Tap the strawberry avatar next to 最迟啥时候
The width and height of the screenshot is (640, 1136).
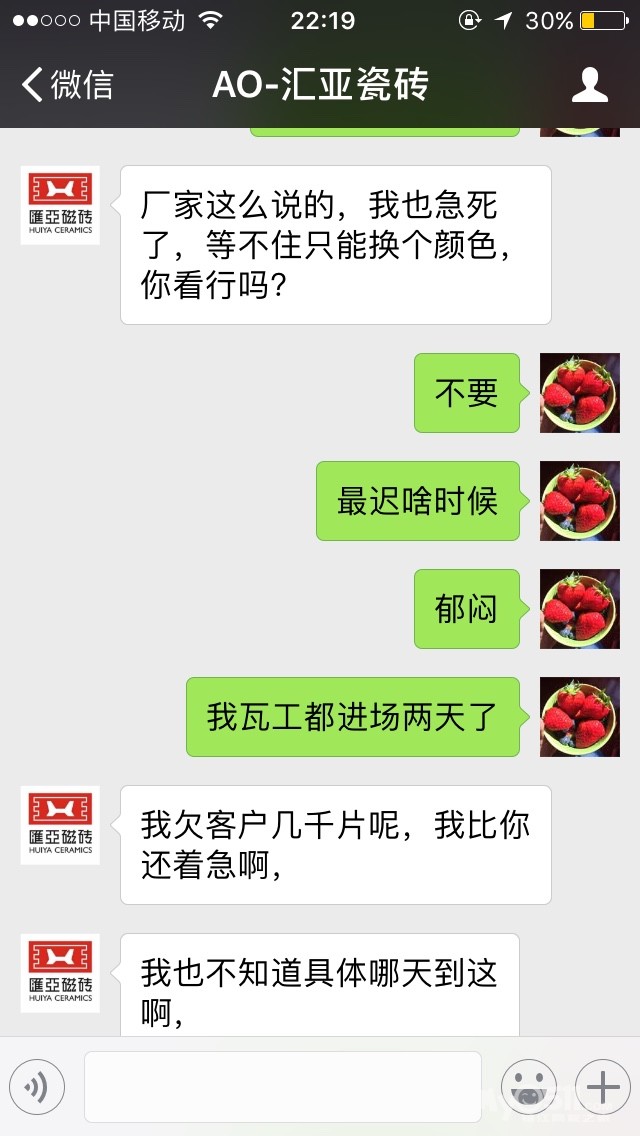tap(579, 501)
